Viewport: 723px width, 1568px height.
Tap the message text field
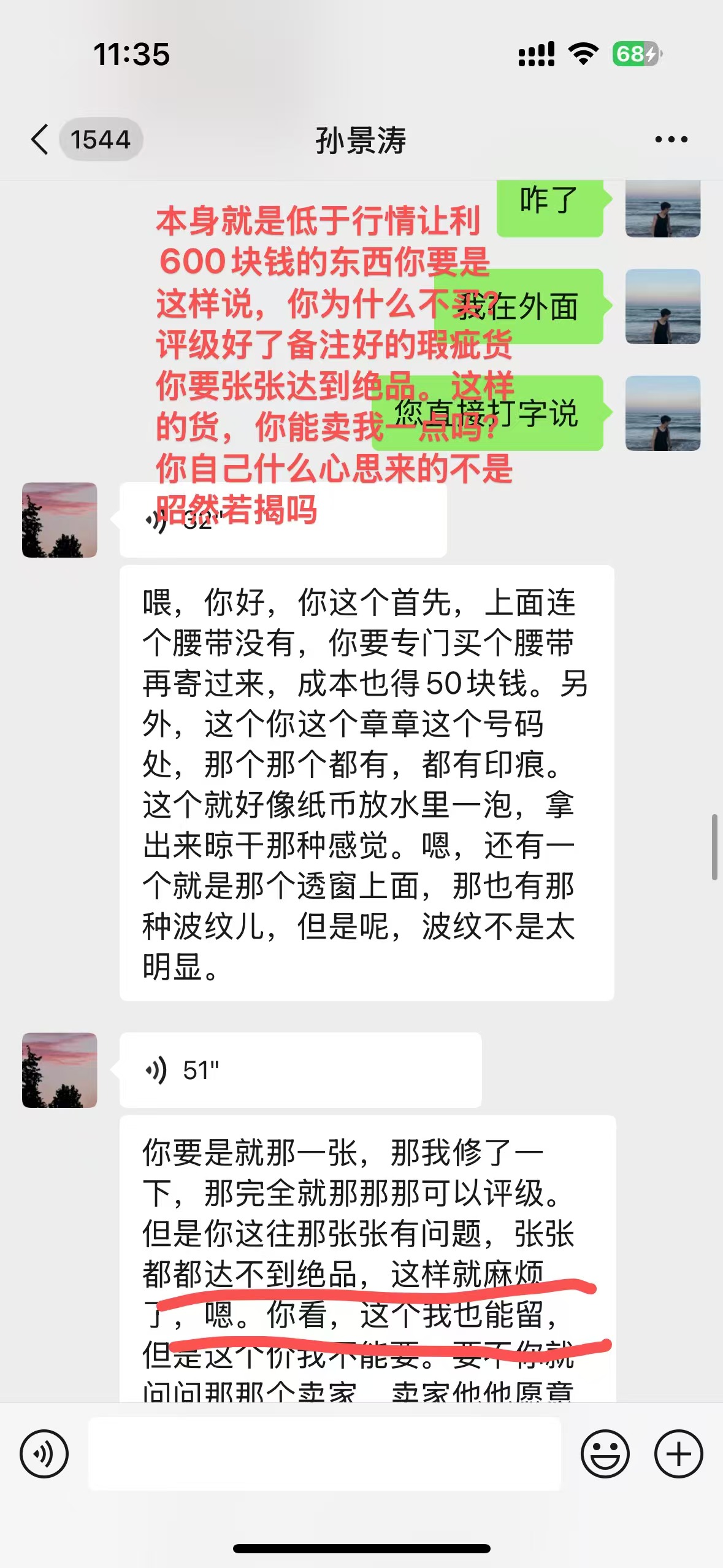pyautogui.click(x=324, y=1454)
